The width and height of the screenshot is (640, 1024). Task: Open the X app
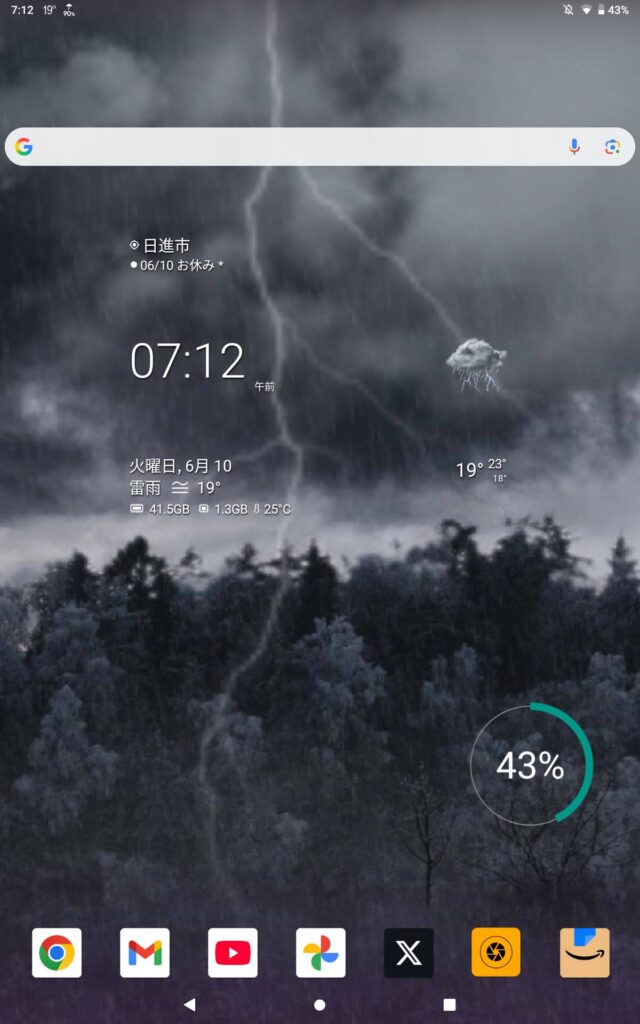tap(409, 953)
